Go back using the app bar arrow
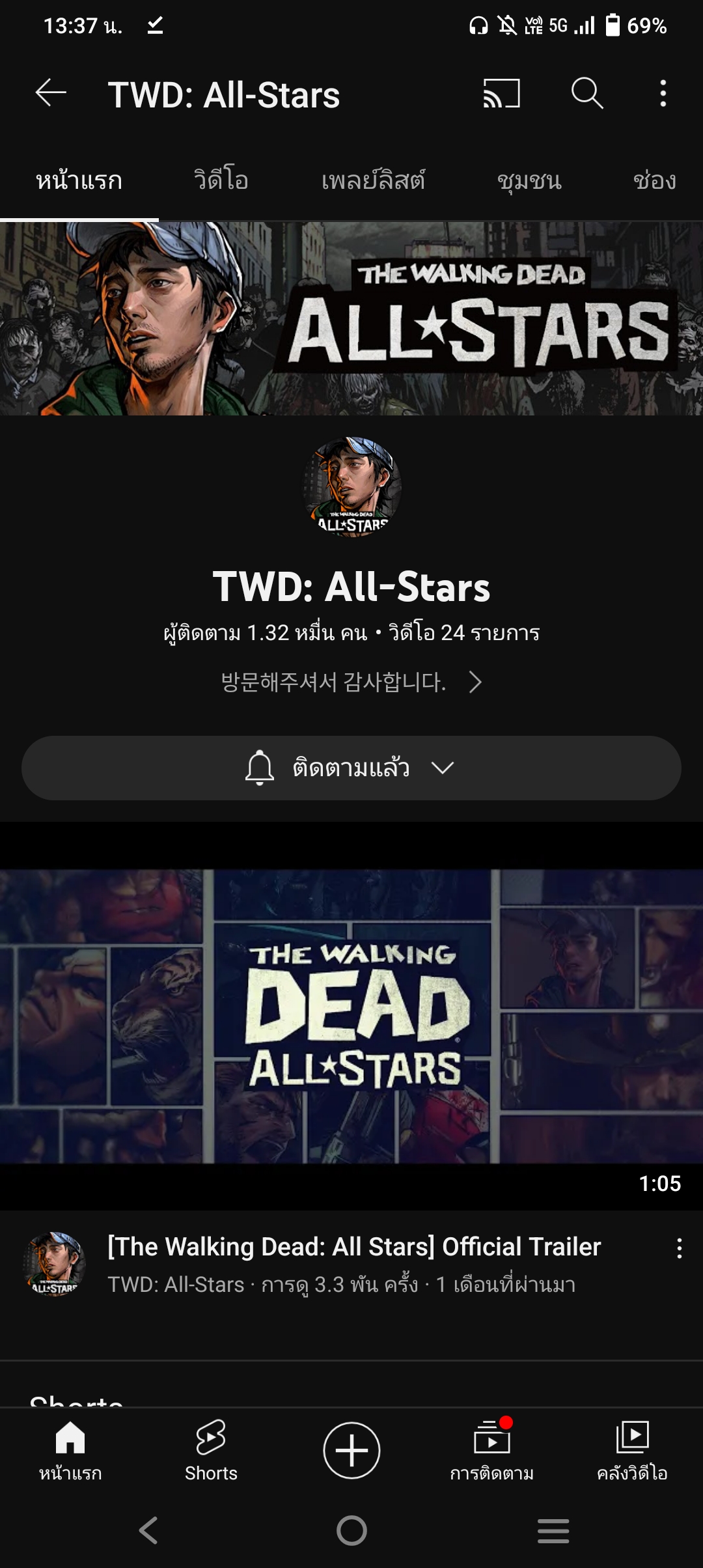Viewport: 703px width, 1568px height. click(x=51, y=93)
